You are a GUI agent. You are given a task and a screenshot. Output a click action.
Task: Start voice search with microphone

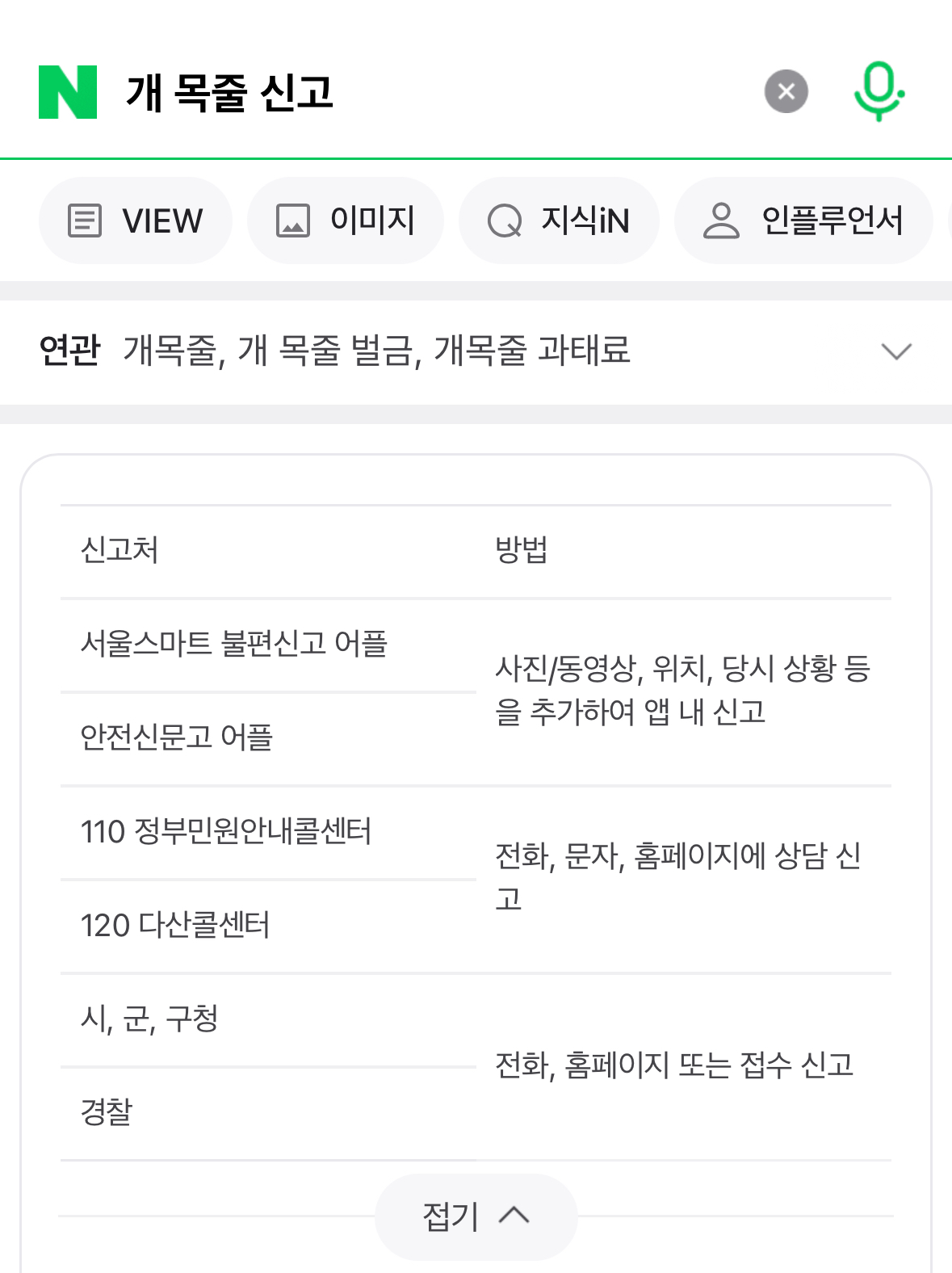click(879, 91)
